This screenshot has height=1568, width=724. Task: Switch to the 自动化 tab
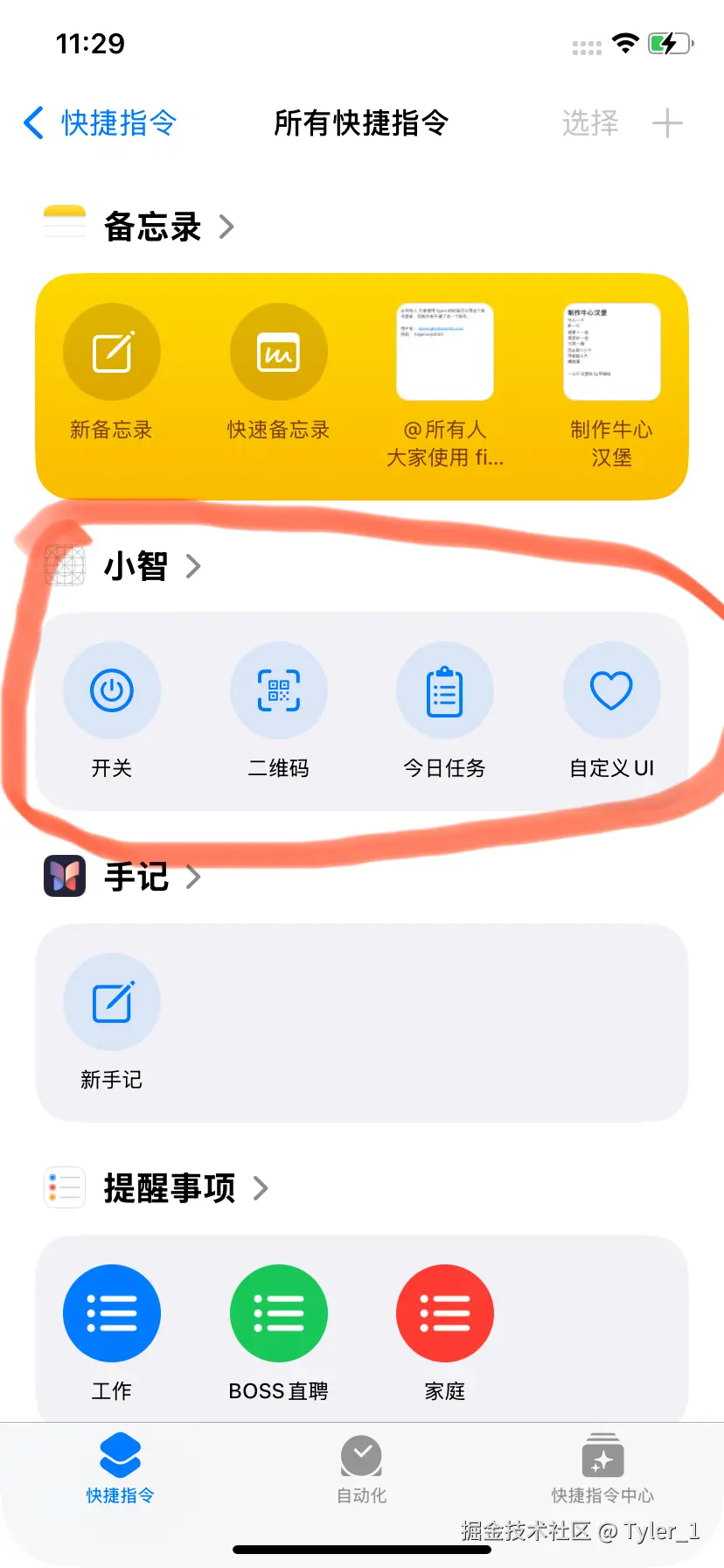coord(361,1470)
